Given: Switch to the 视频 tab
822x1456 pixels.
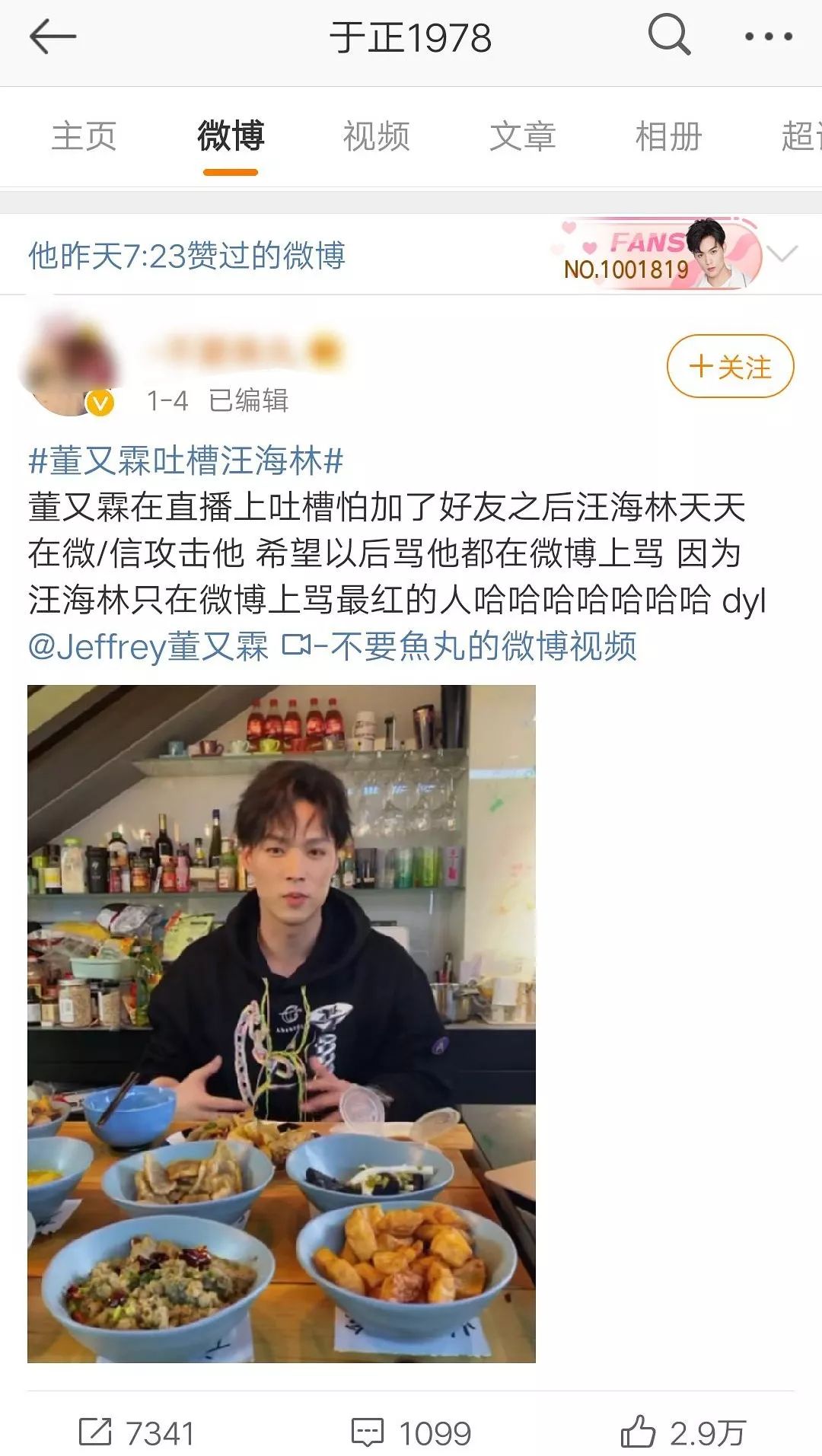Looking at the screenshot, I should tap(376, 136).
